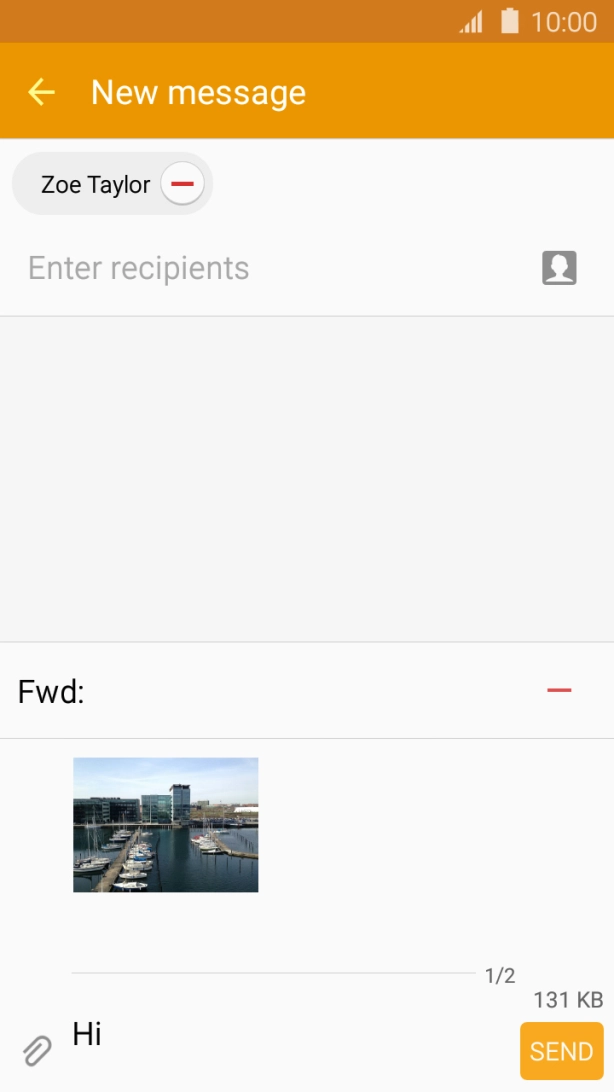
Task: Open the attached marina photo
Action: point(166,825)
